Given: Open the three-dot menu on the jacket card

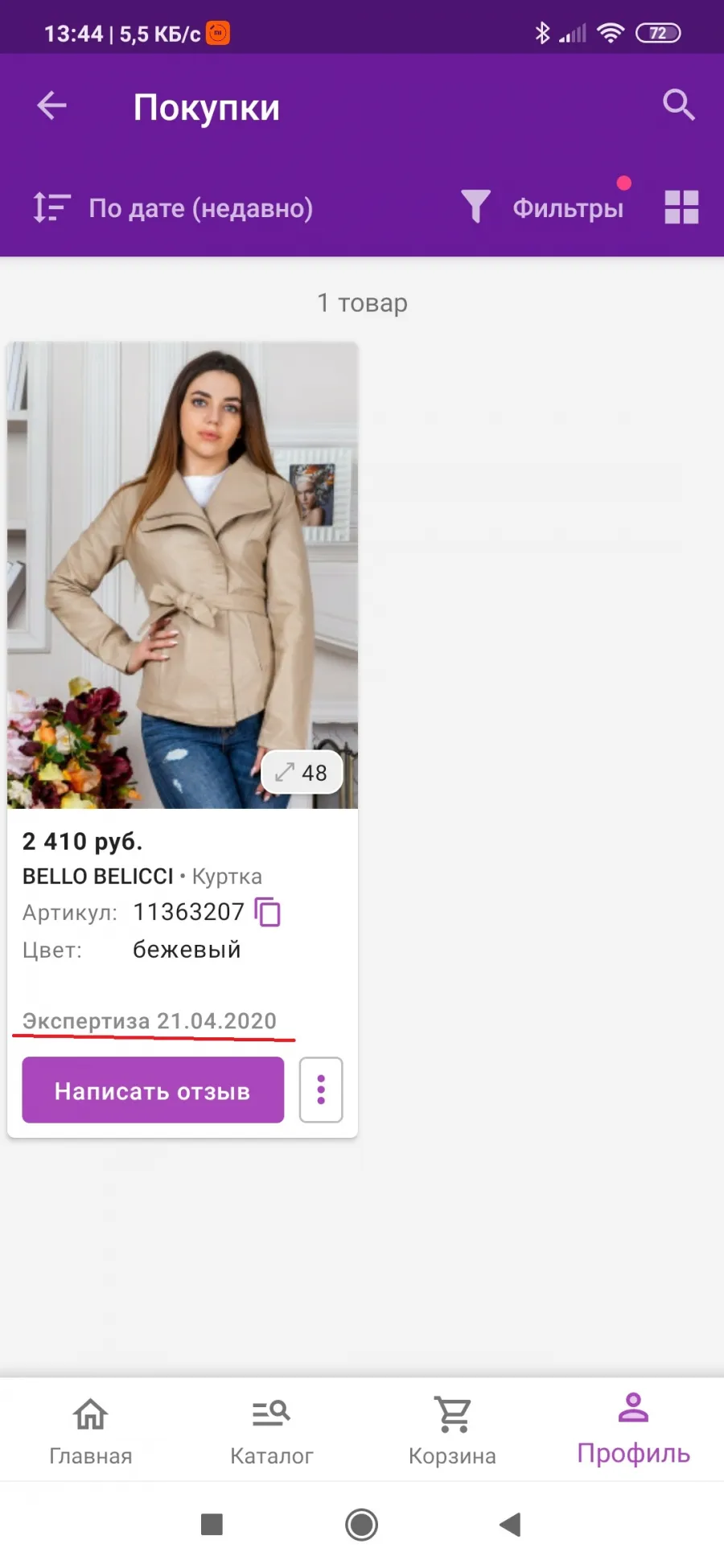Looking at the screenshot, I should (x=321, y=1090).
